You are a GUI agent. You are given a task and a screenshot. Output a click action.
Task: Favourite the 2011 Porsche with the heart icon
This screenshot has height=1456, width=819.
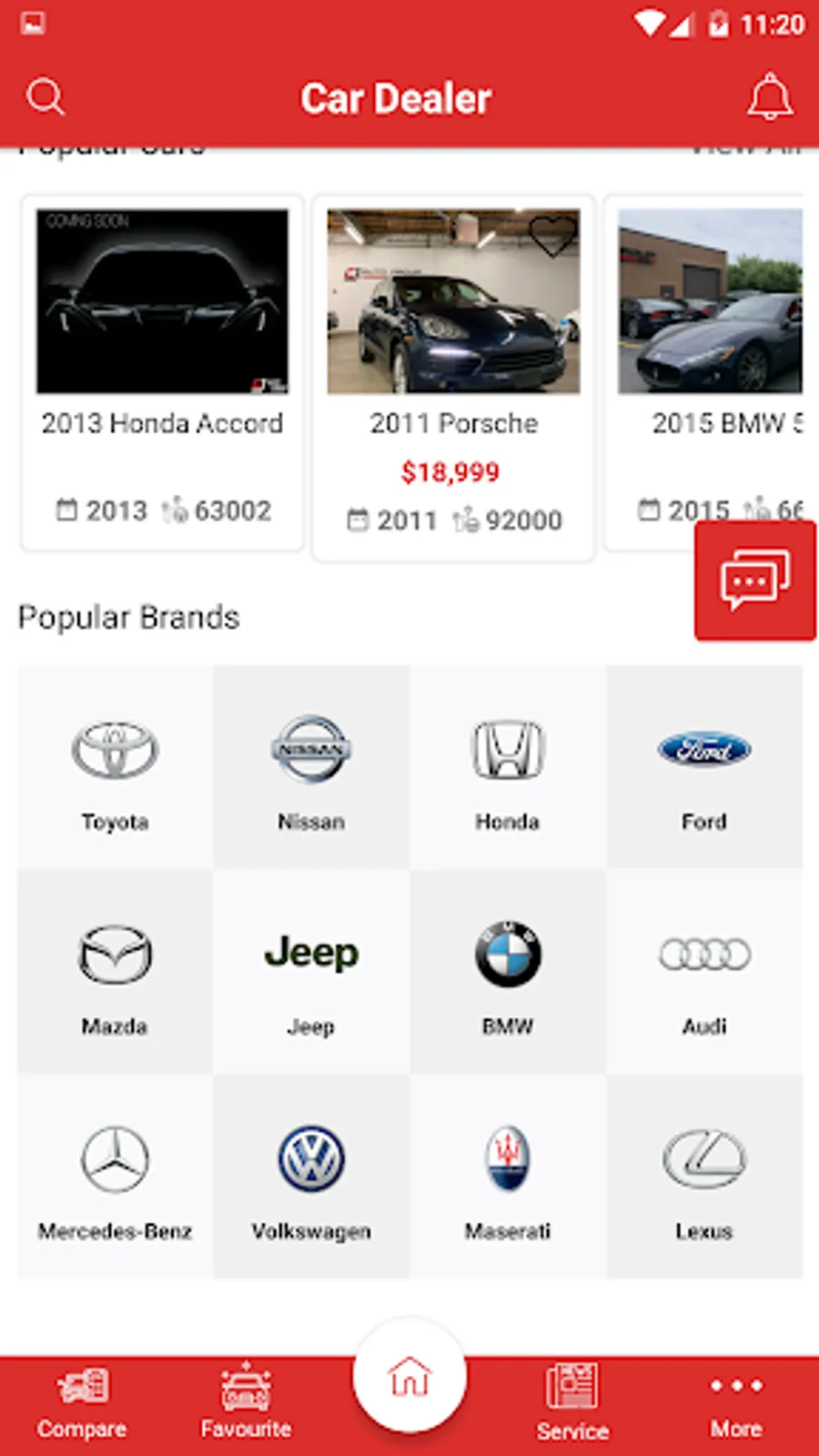click(x=552, y=236)
